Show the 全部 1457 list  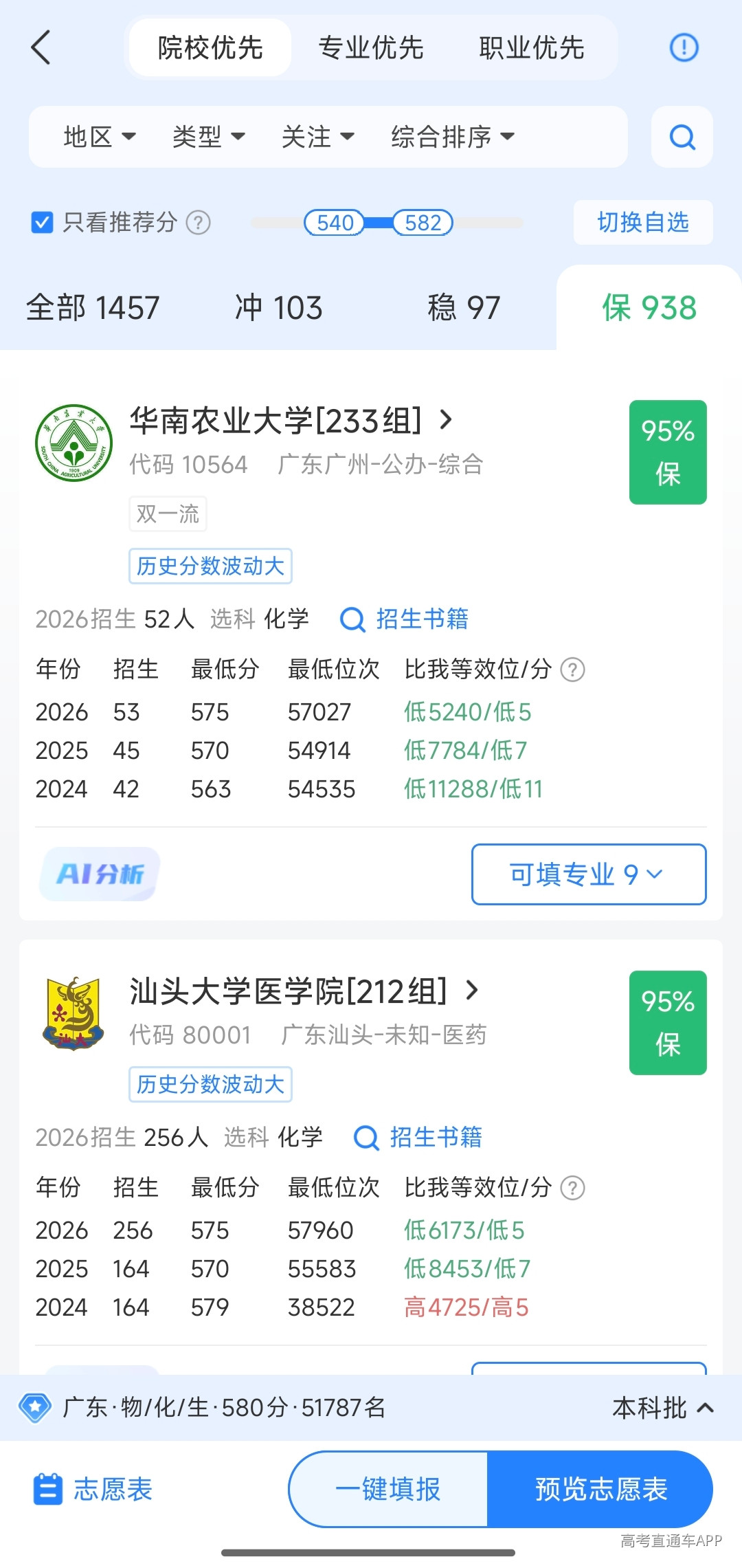93,307
